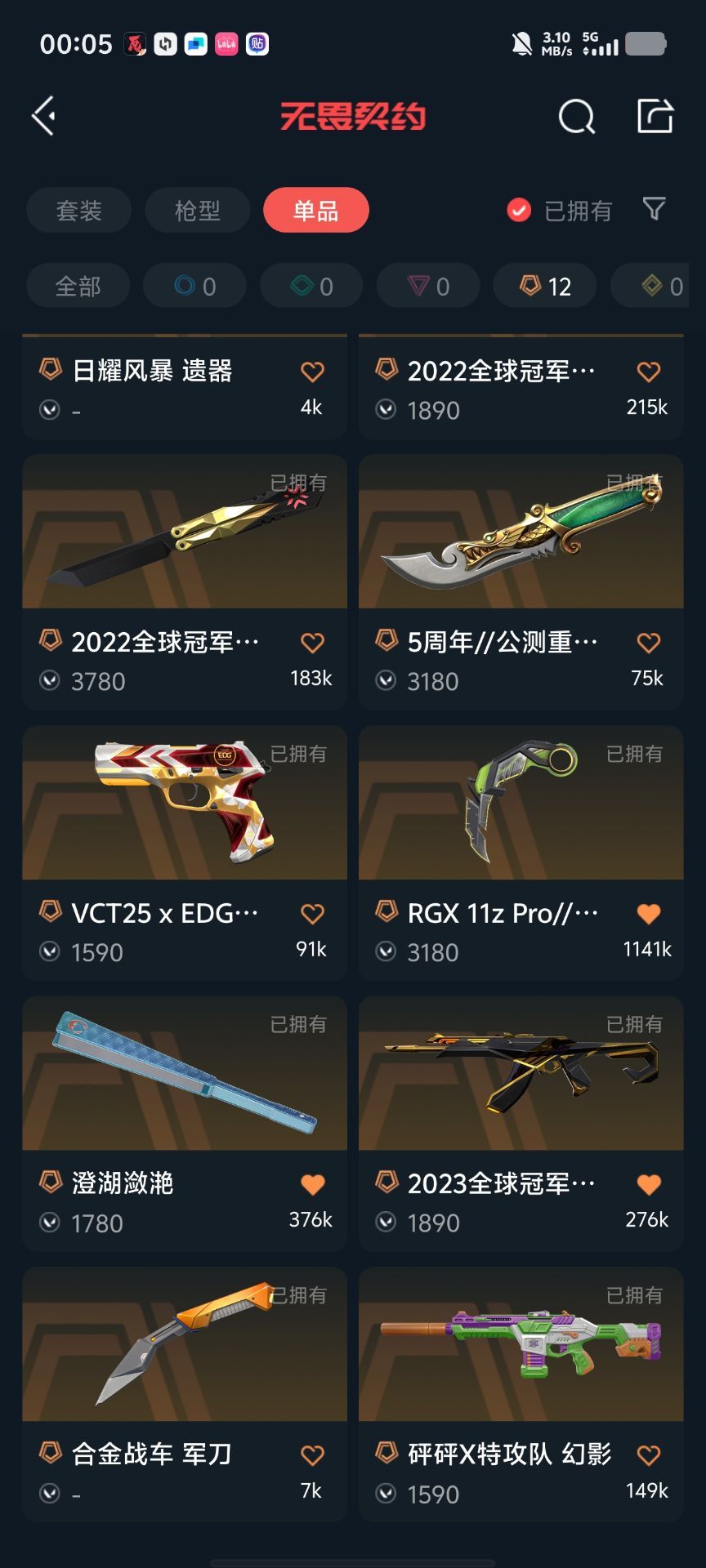Uncheck the 已拥有 checkbox
Viewport: 706px width, 1568px height.
pos(519,211)
